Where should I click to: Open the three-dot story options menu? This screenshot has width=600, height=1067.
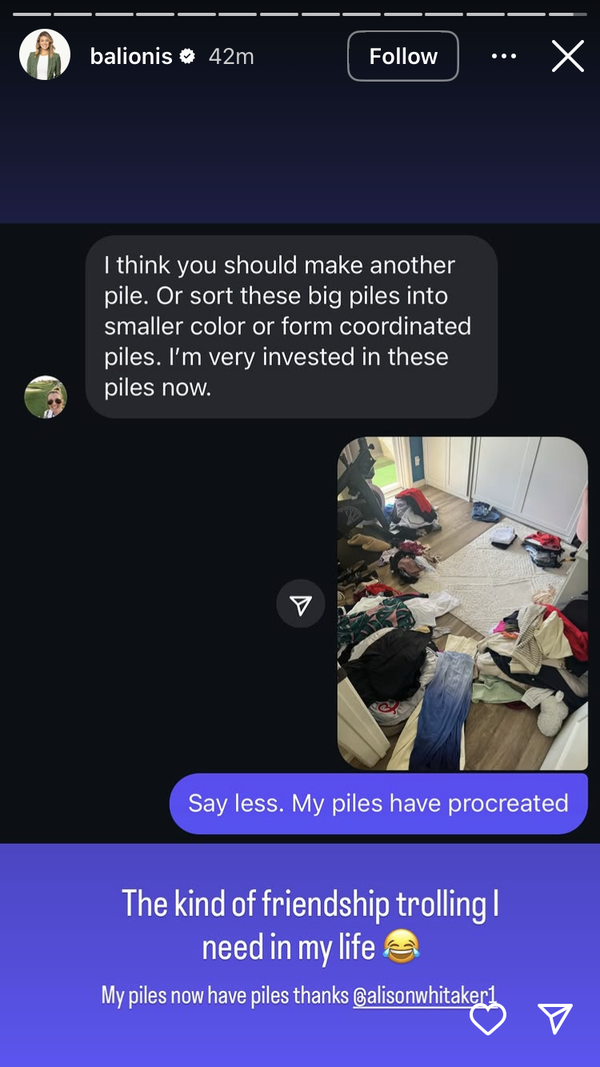click(x=504, y=56)
